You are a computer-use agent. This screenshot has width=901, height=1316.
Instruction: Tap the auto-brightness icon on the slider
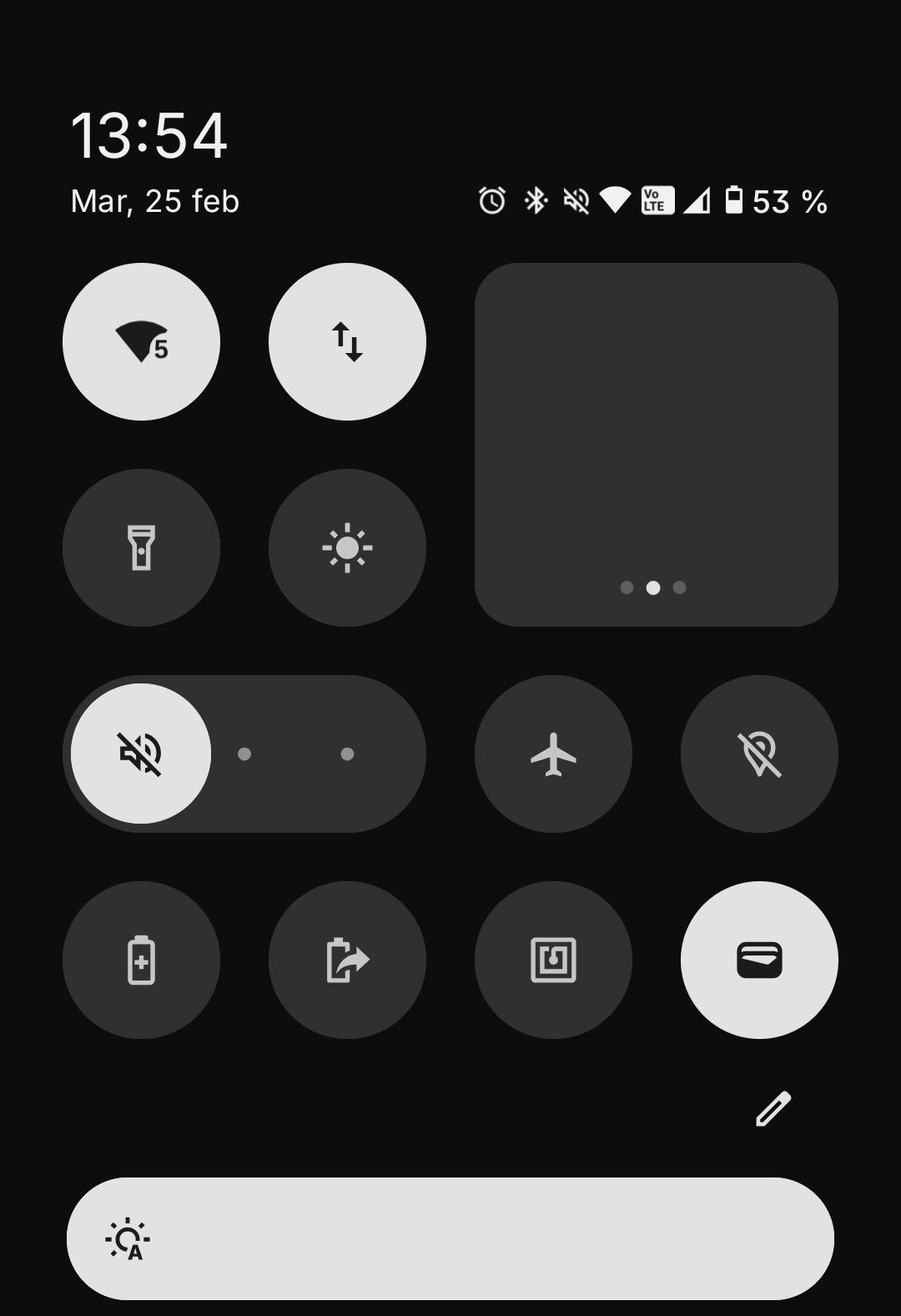[x=128, y=1238]
